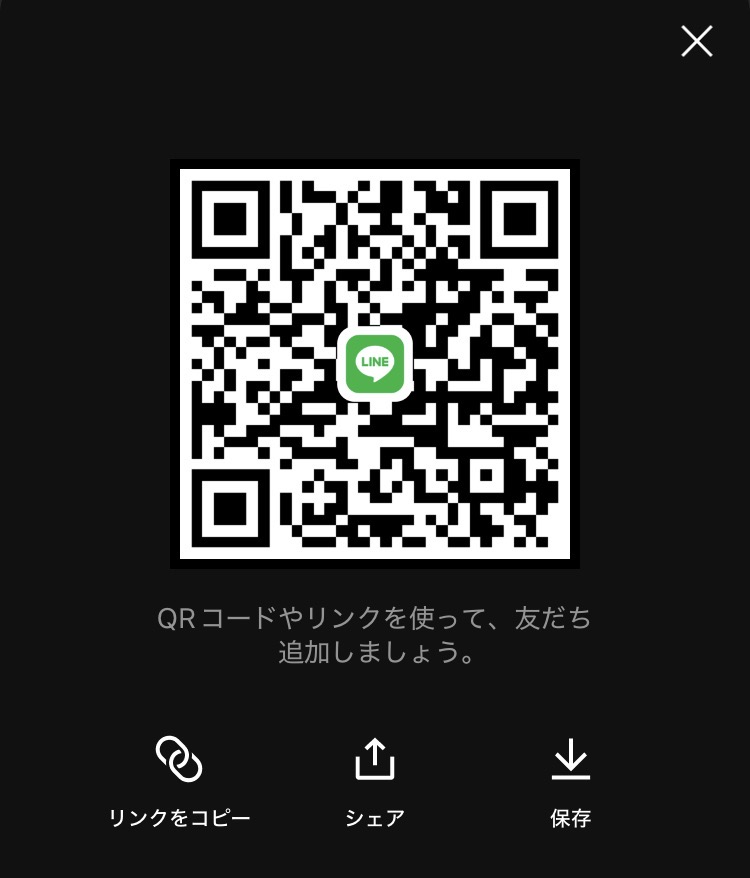Close the QR code screen

pyautogui.click(x=696, y=41)
